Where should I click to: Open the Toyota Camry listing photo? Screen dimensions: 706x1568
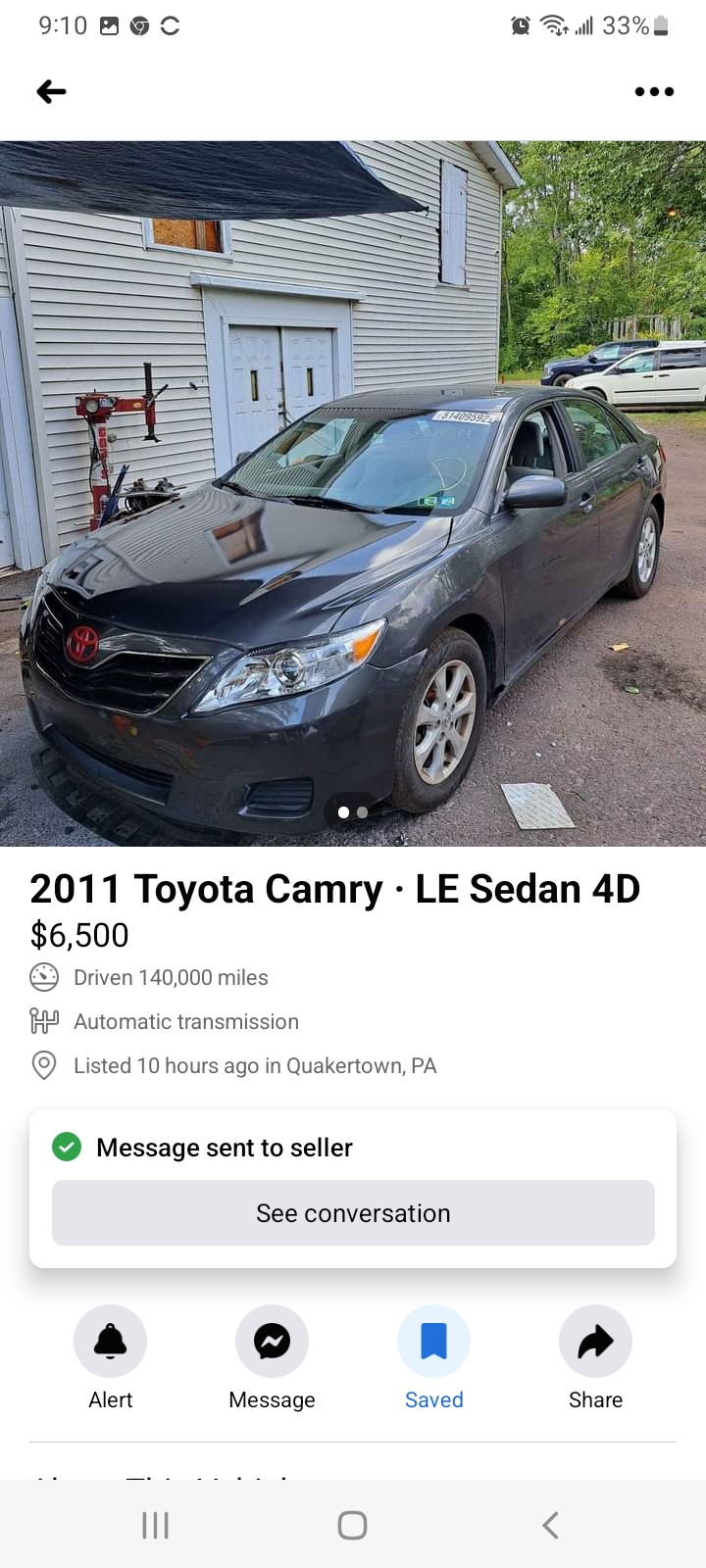(x=353, y=493)
